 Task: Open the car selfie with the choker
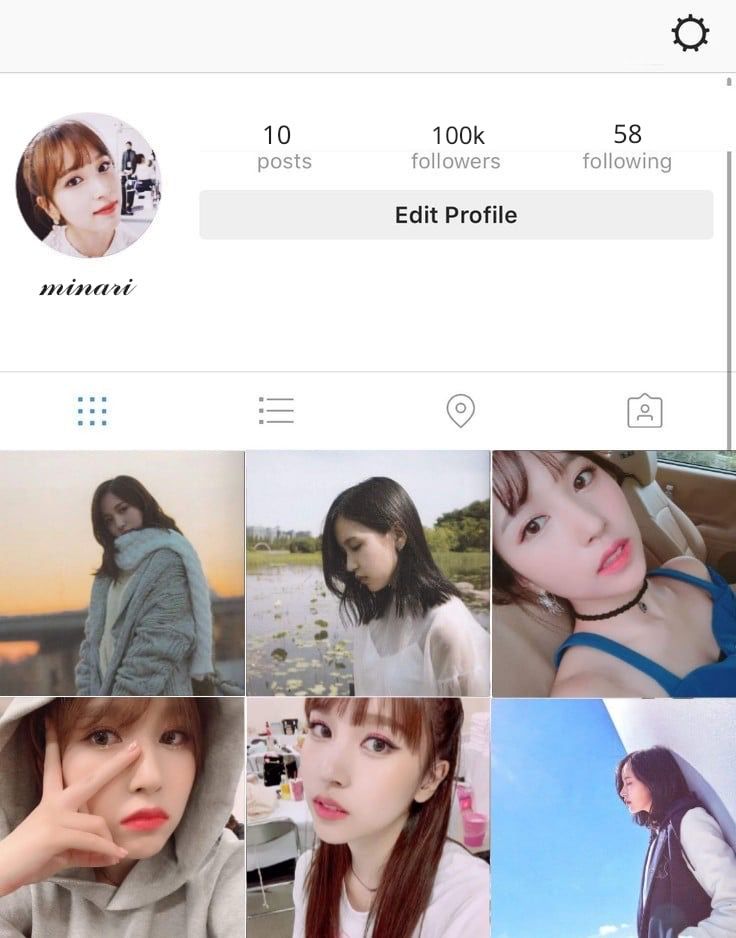pyautogui.click(x=614, y=573)
